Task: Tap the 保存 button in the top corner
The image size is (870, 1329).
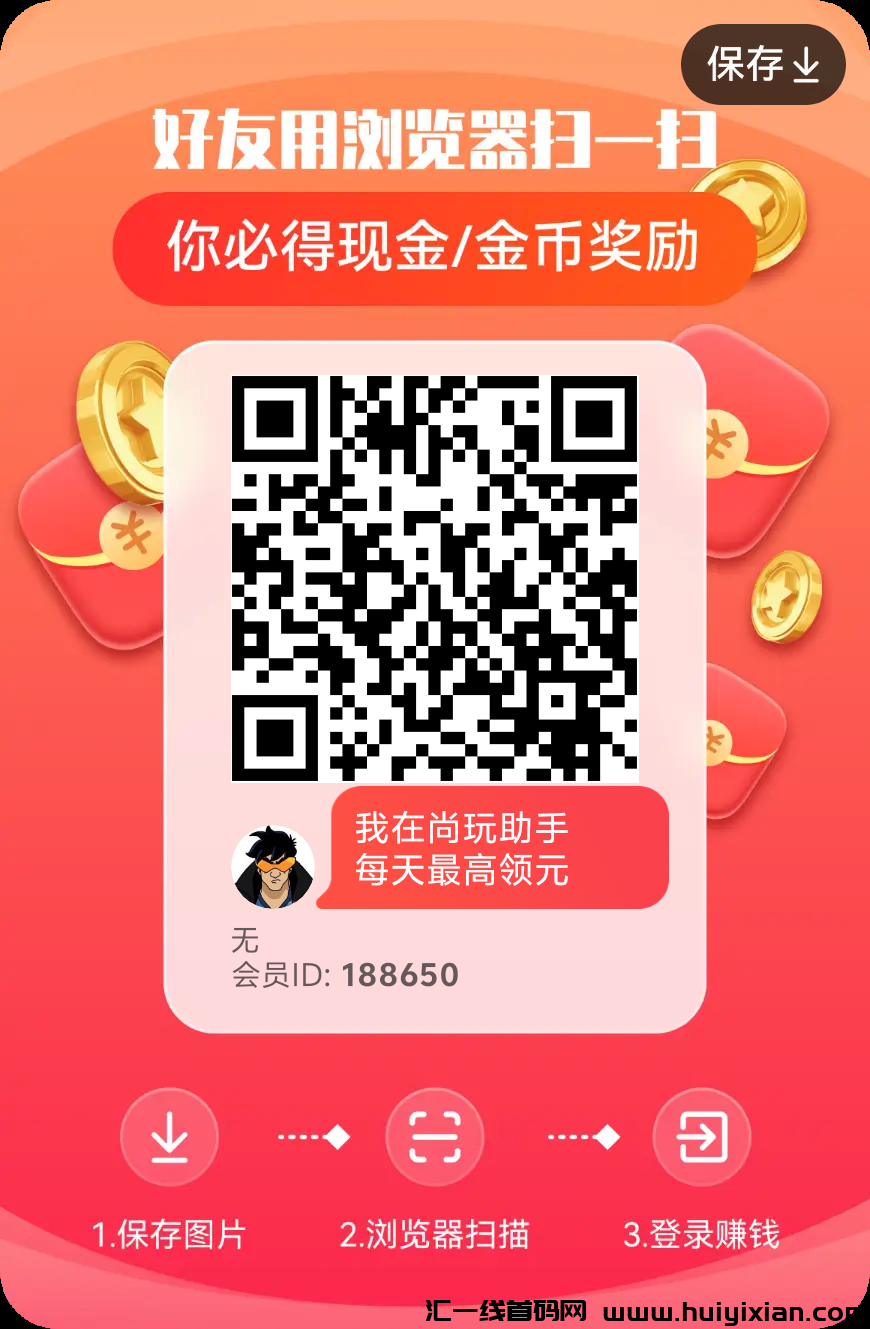Action: (x=763, y=66)
